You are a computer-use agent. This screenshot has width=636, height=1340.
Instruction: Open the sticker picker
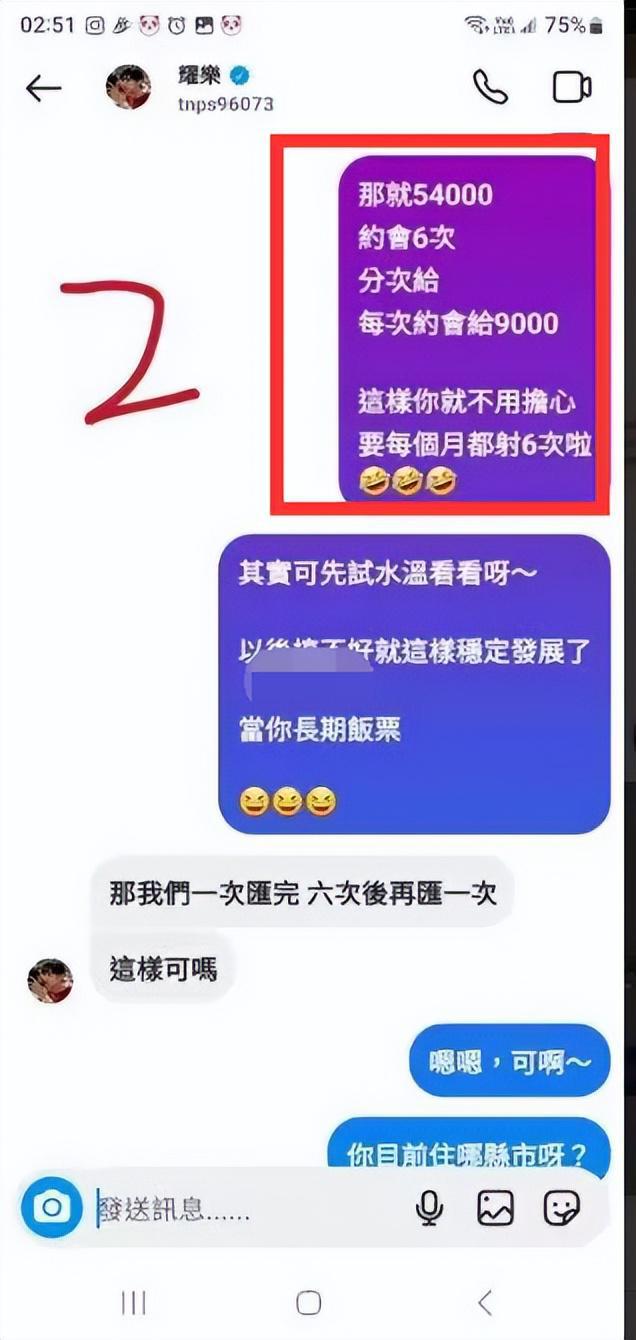pos(562,1209)
